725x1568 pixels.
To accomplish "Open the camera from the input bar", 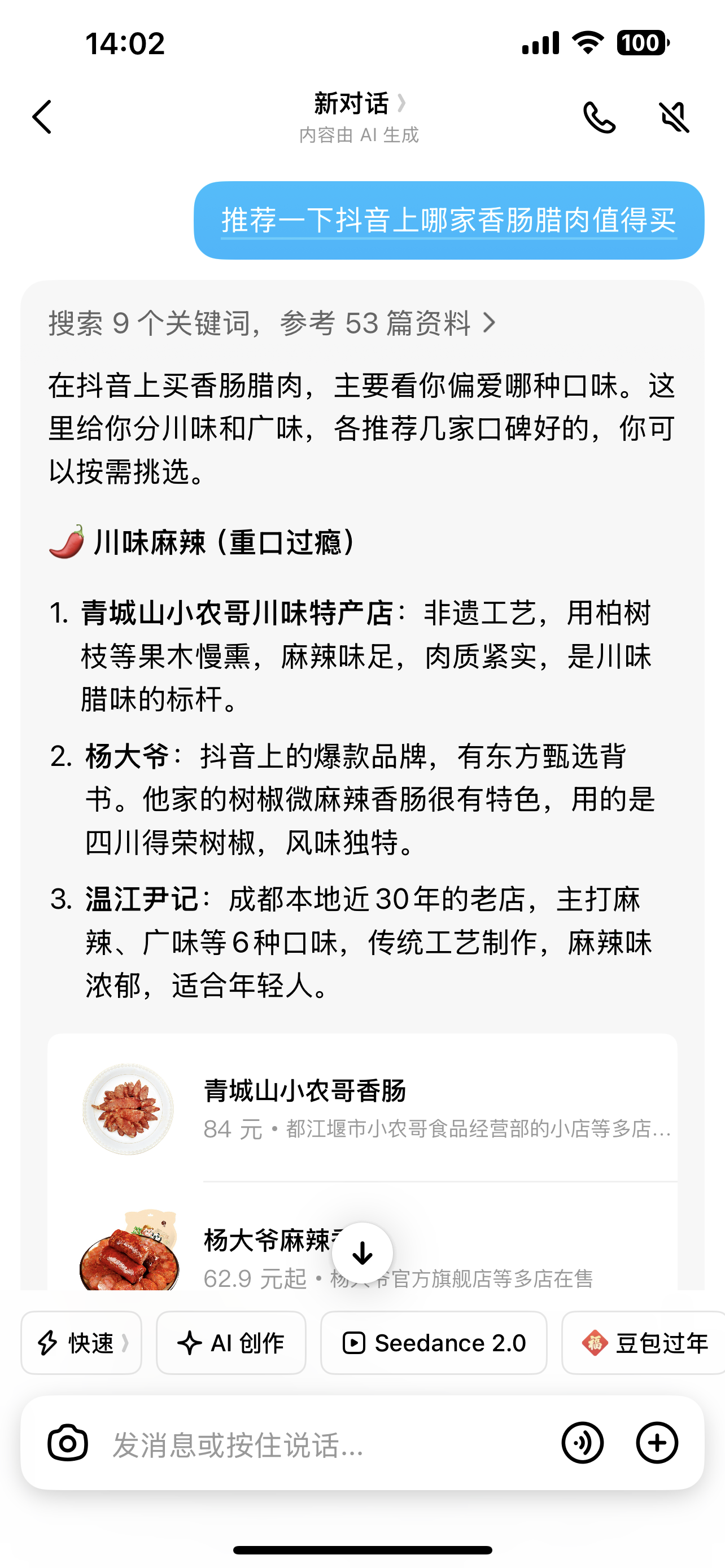I will pyautogui.click(x=68, y=1442).
